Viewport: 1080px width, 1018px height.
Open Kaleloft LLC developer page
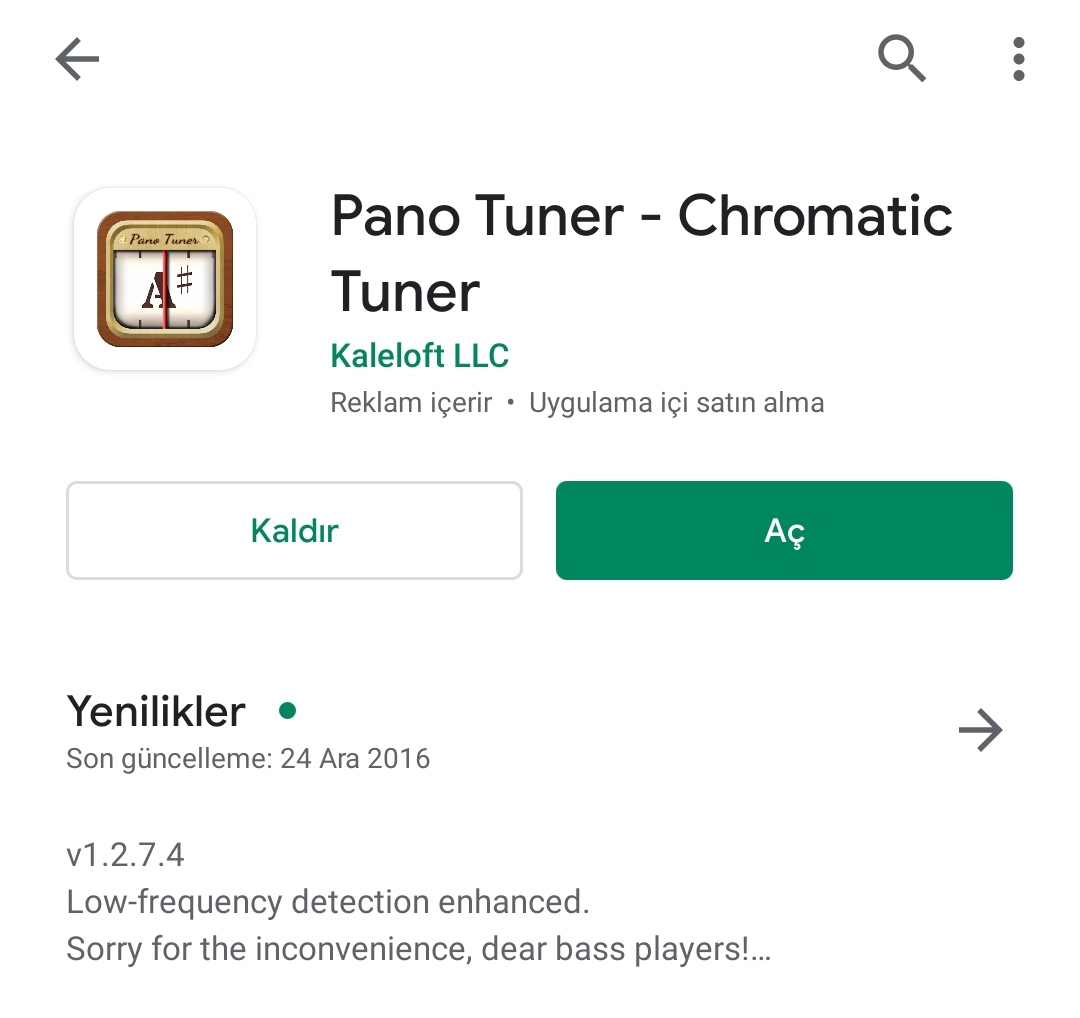tap(419, 355)
